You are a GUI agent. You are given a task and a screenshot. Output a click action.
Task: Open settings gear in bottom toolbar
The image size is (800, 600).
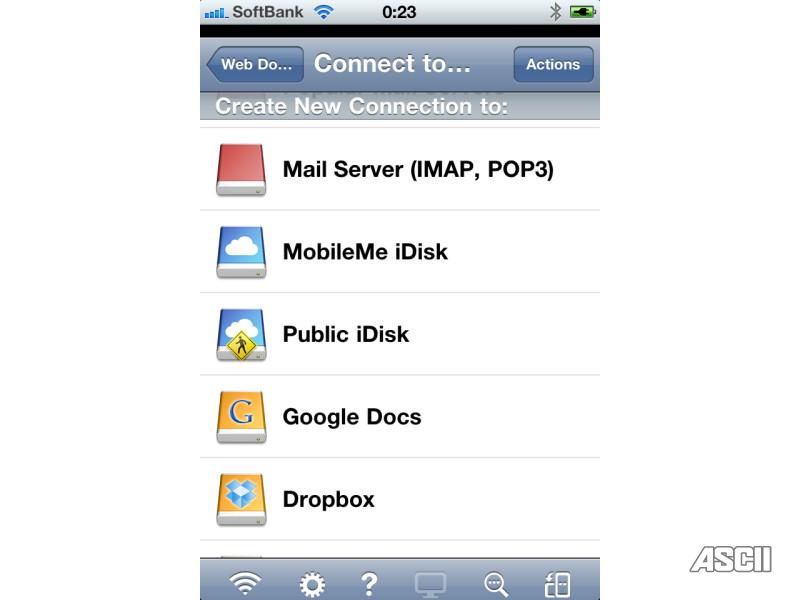point(312,583)
